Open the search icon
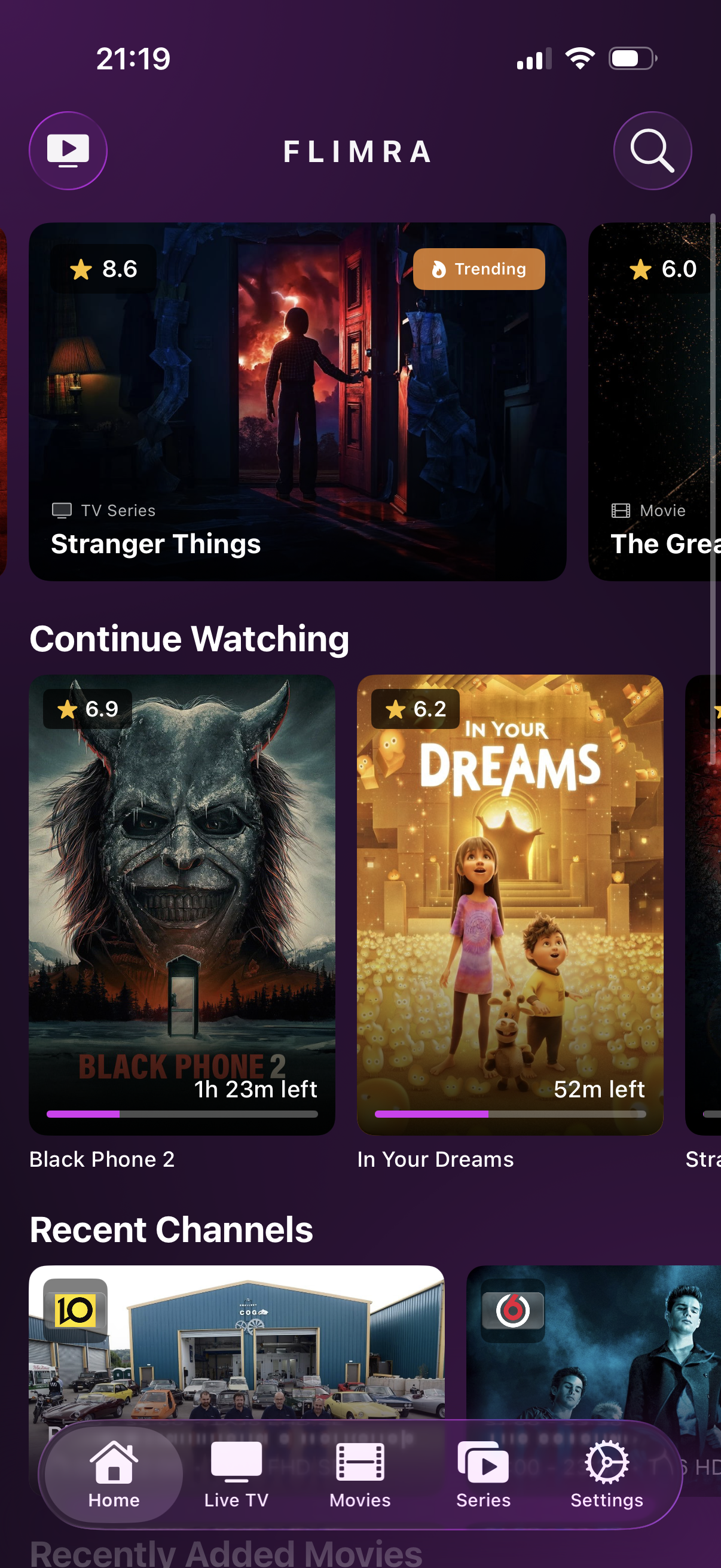 (x=652, y=151)
